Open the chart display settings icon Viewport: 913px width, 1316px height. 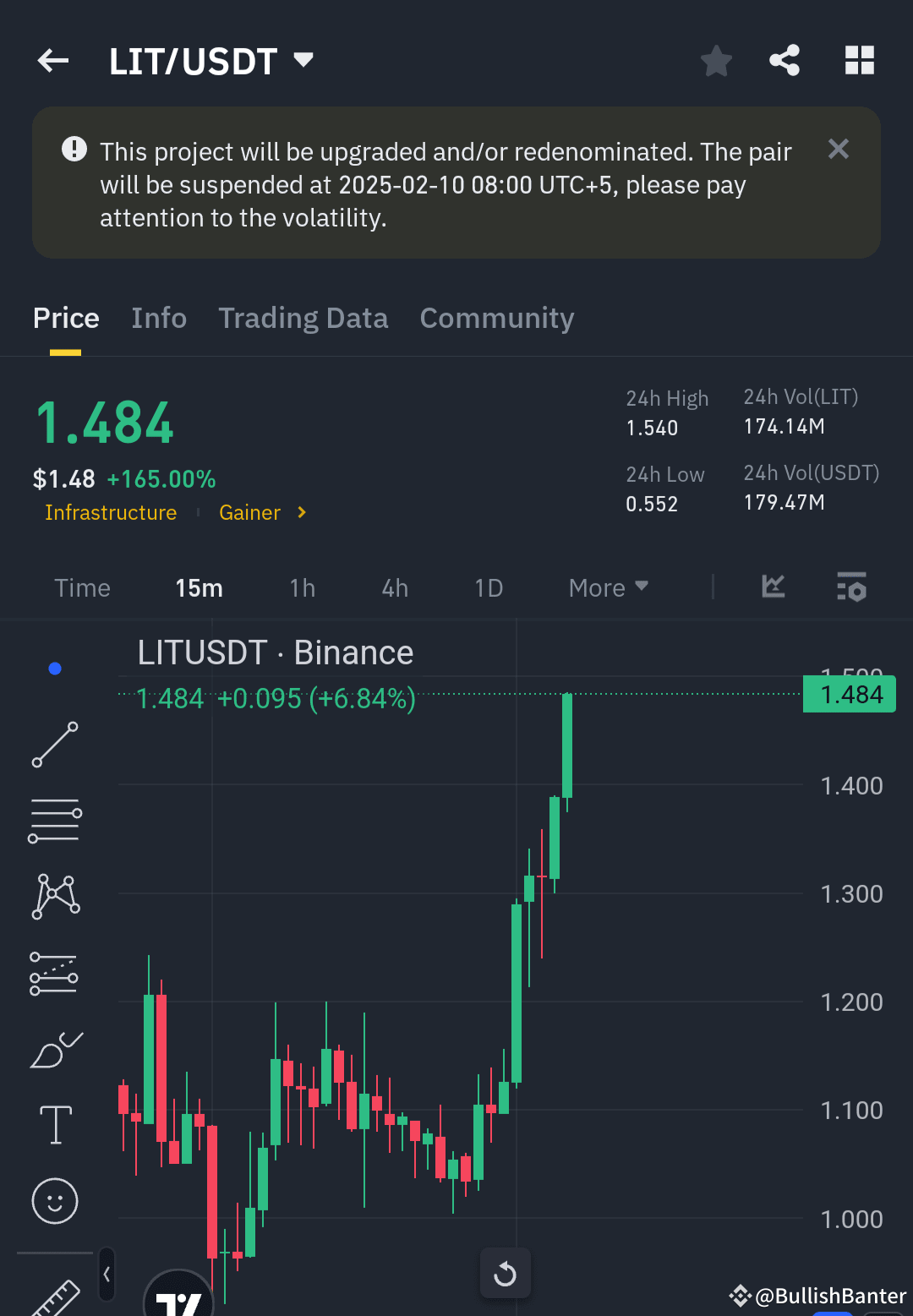coord(851,587)
